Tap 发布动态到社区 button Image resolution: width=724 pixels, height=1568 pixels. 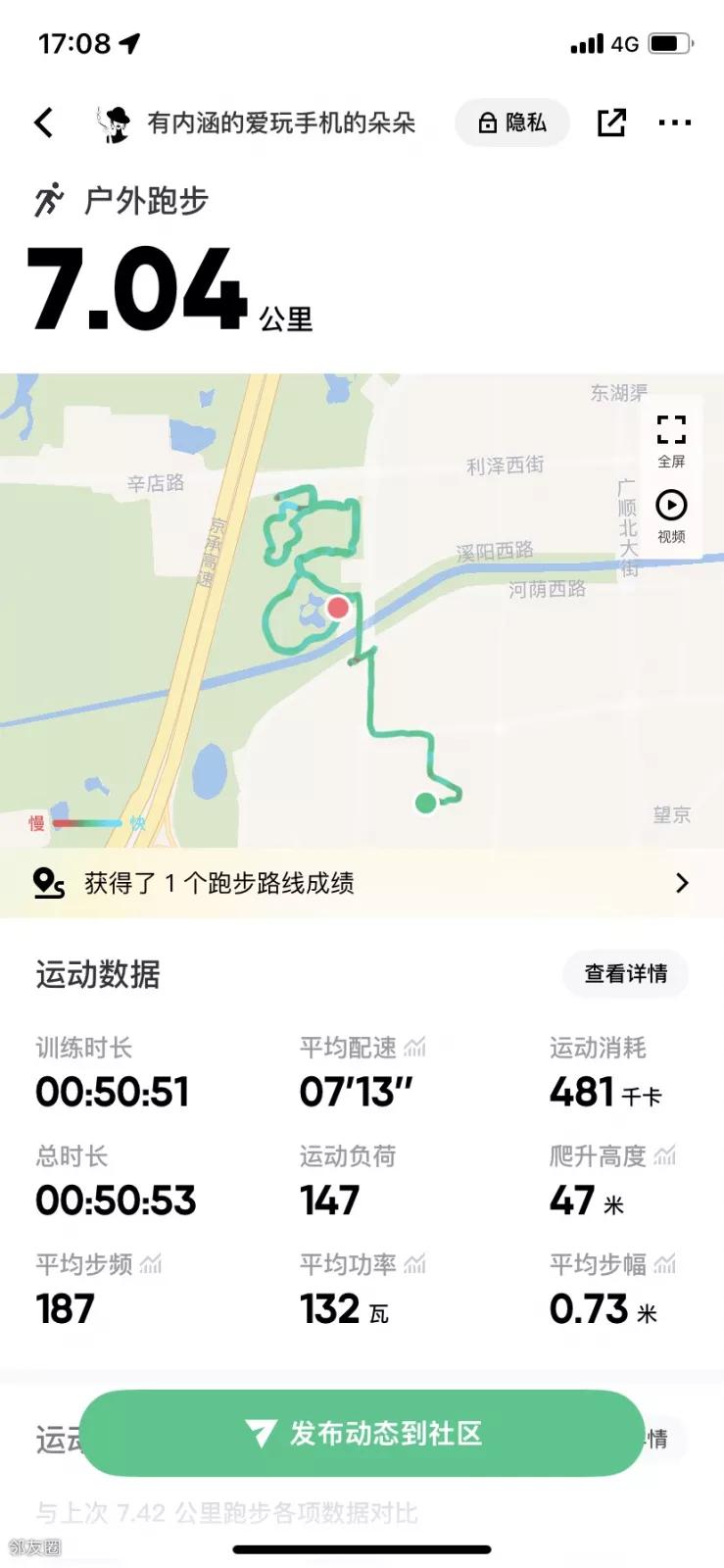click(362, 1434)
